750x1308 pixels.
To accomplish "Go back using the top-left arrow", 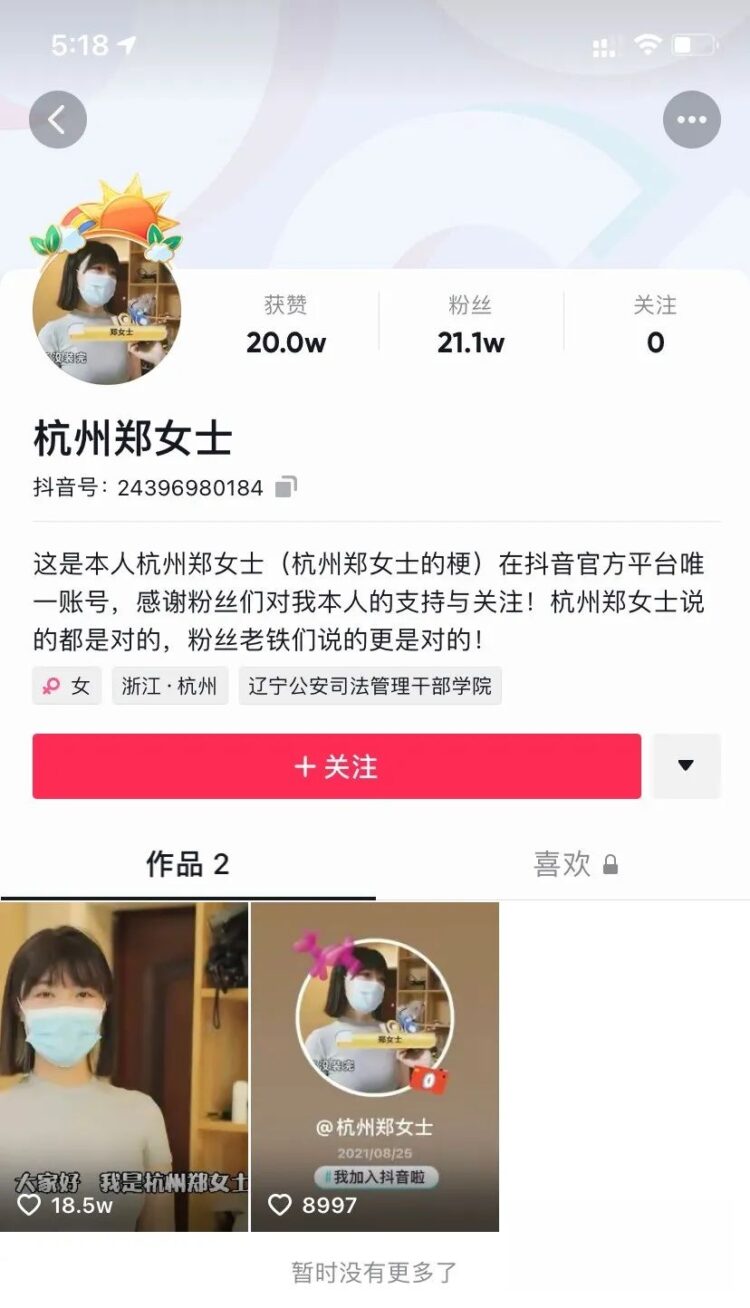I will (57, 120).
